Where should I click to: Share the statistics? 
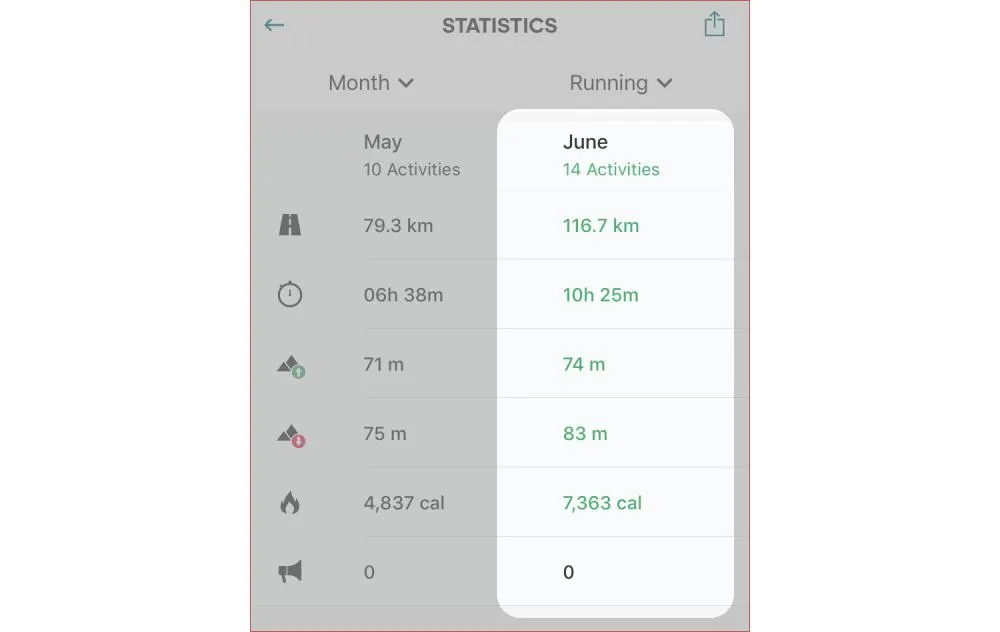tap(714, 25)
